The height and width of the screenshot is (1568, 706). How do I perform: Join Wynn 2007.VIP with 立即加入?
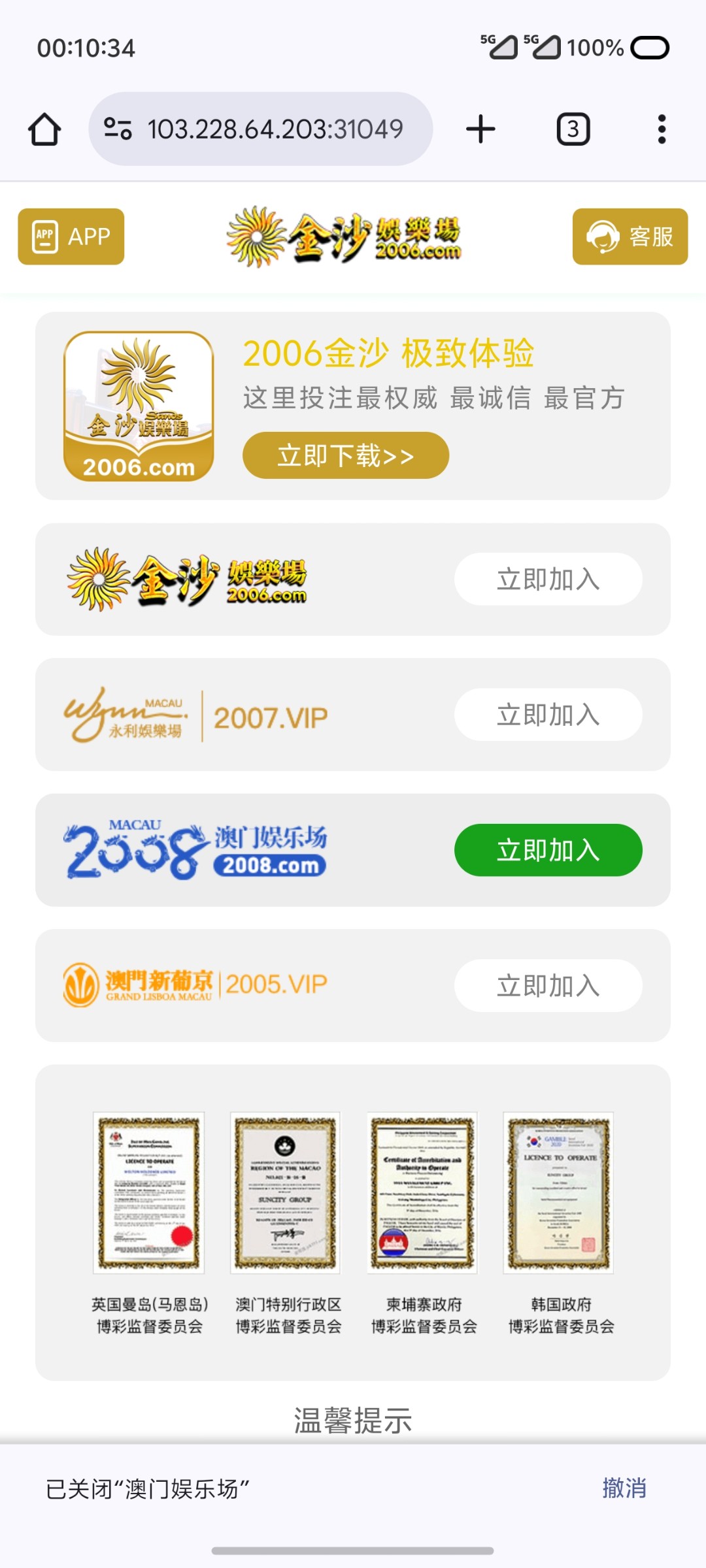tap(548, 714)
